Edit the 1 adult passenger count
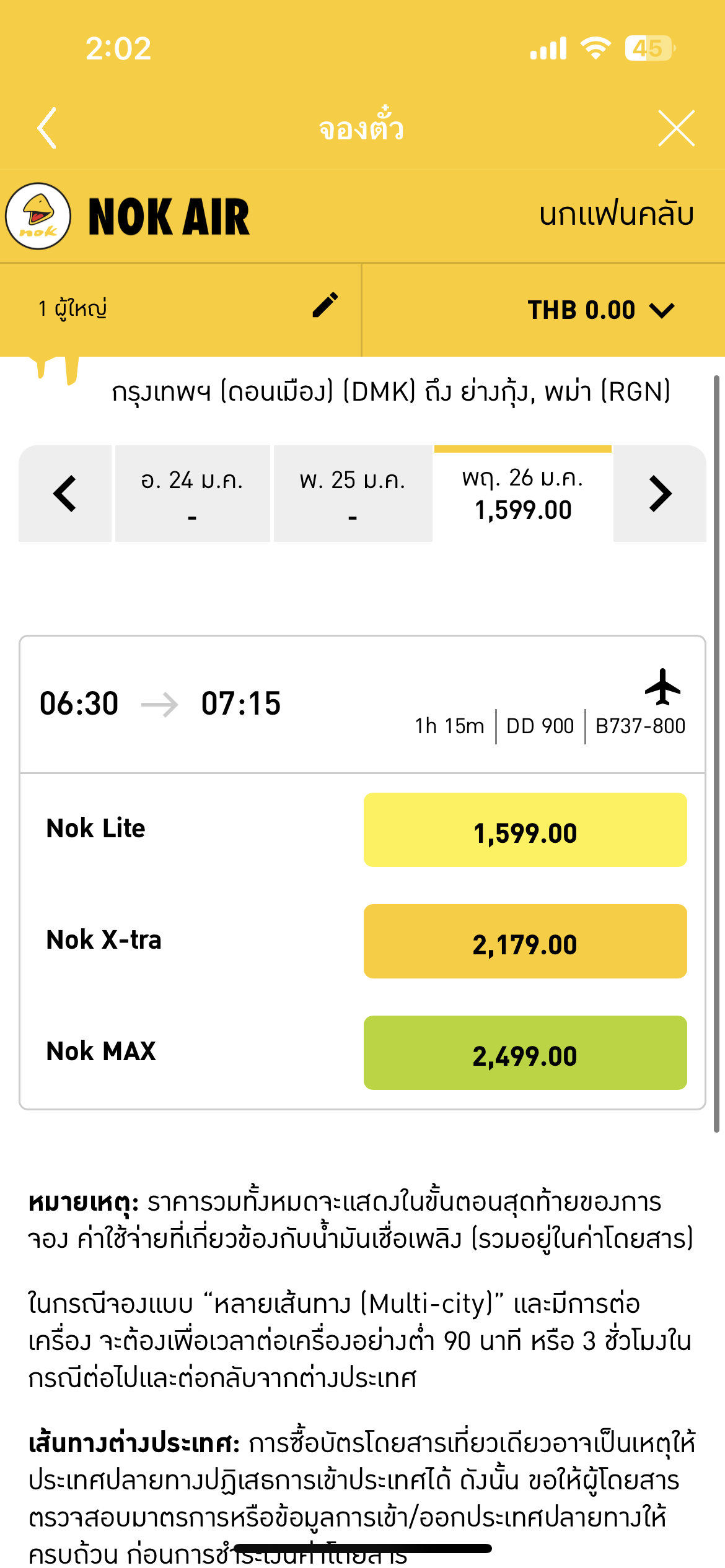Image resolution: width=725 pixels, height=1568 pixels. click(325, 305)
